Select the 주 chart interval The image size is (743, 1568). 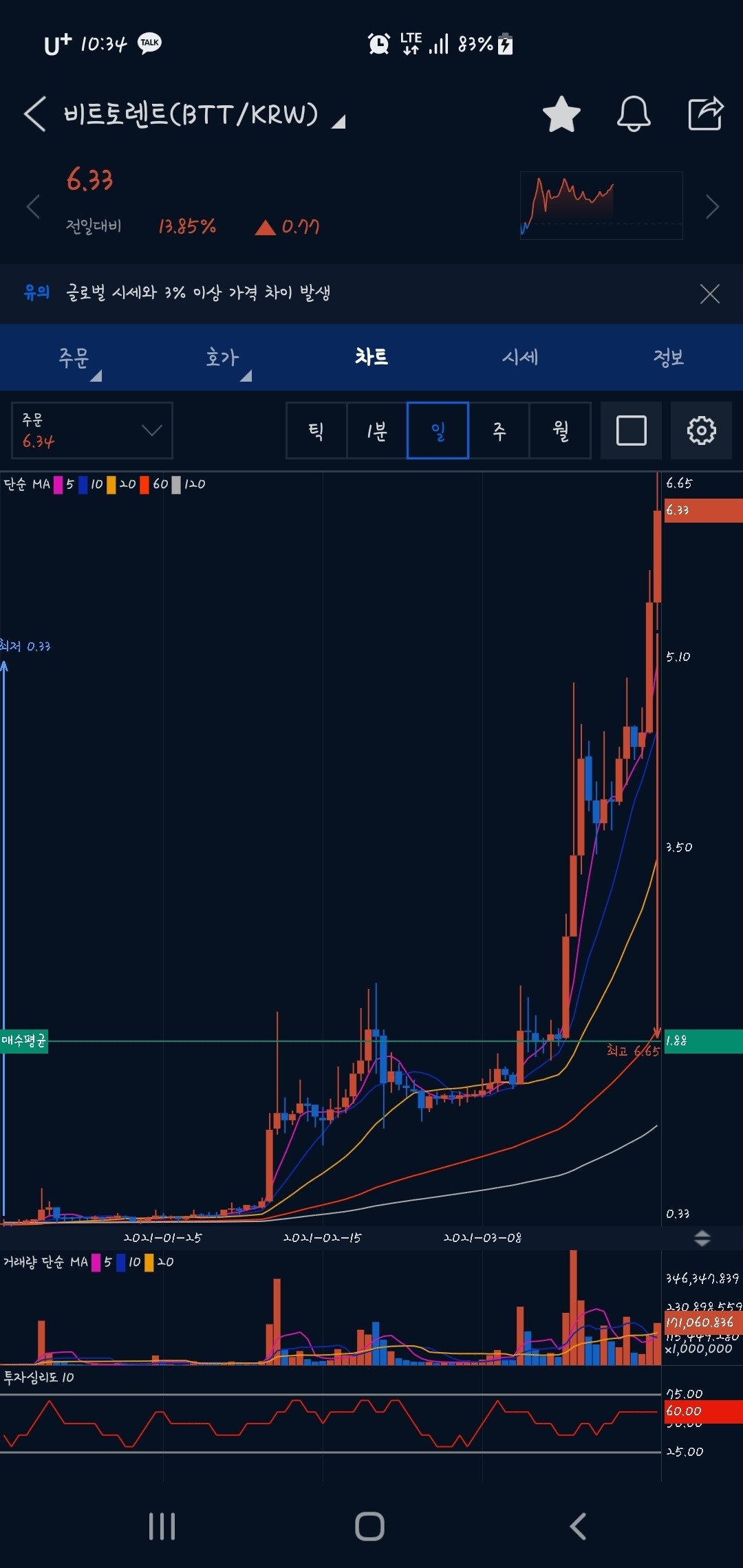pos(499,431)
